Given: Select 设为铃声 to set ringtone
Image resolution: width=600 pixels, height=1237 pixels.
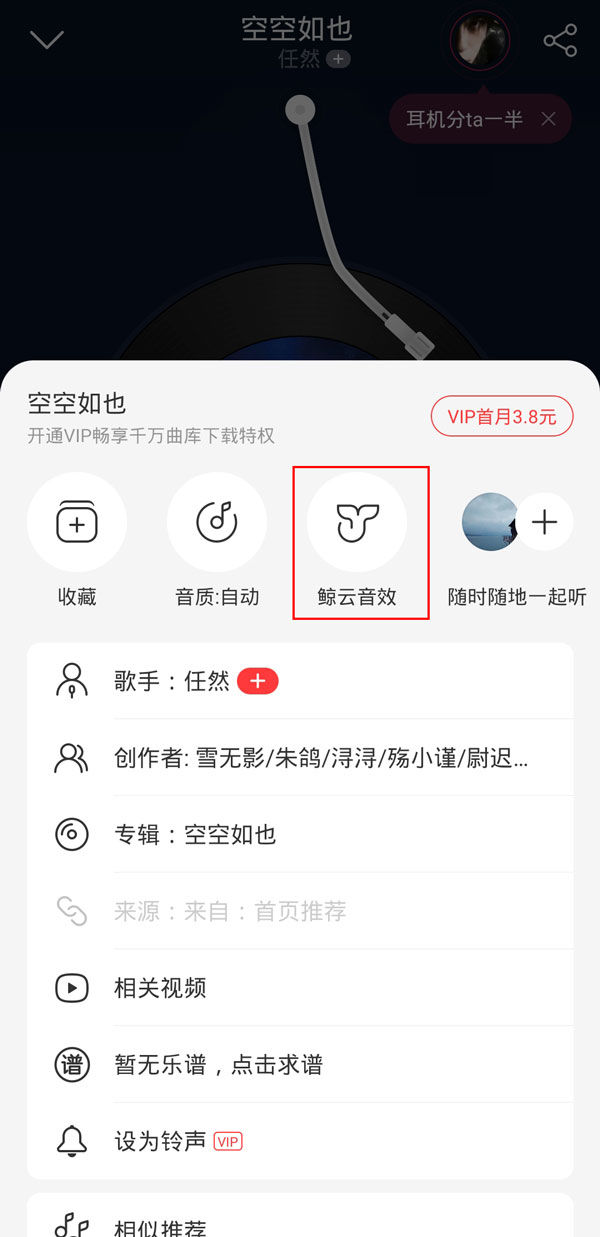Looking at the screenshot, I should 160,1141.
